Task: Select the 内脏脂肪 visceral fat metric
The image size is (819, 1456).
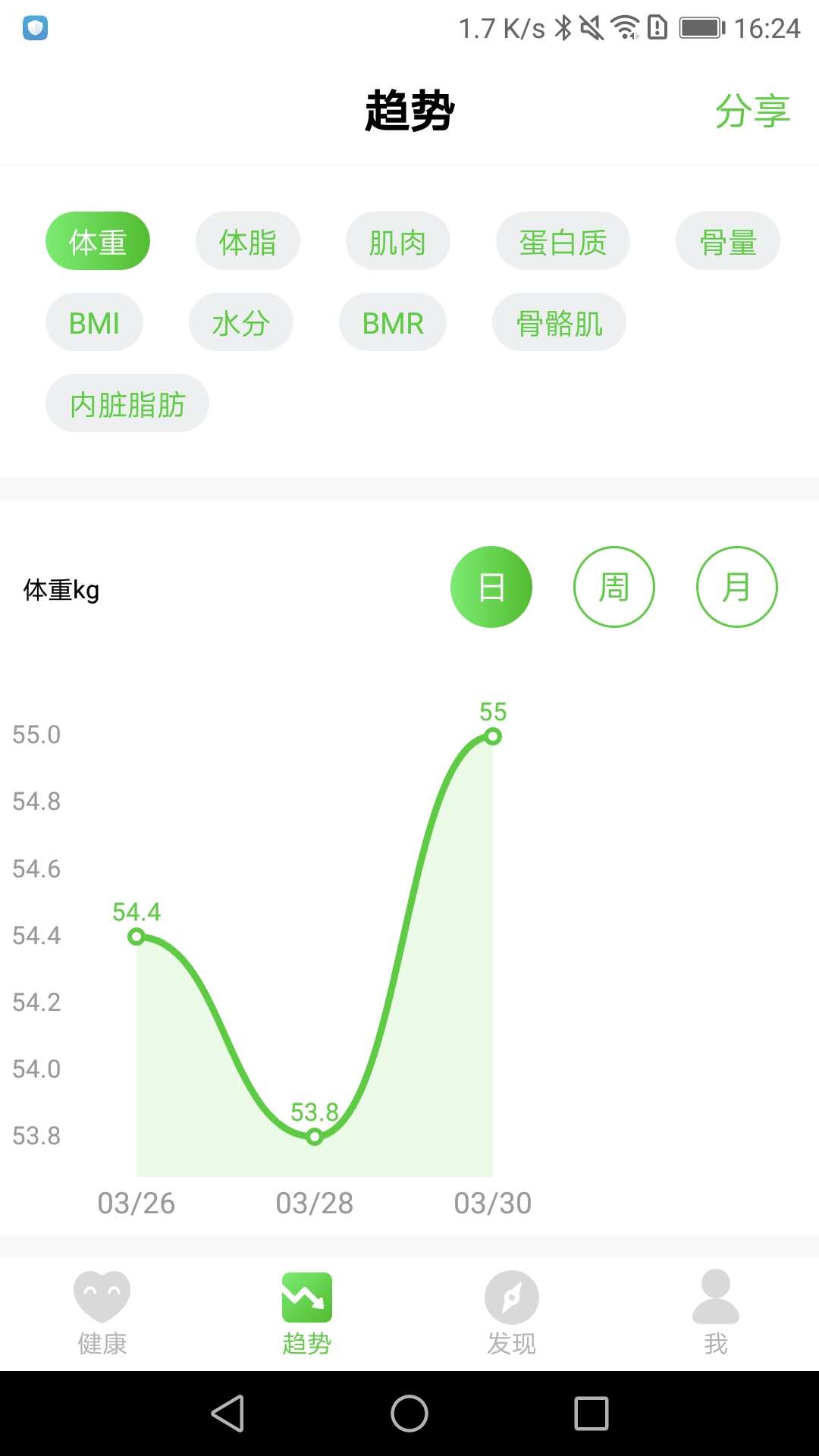Action: pos(127,403)
